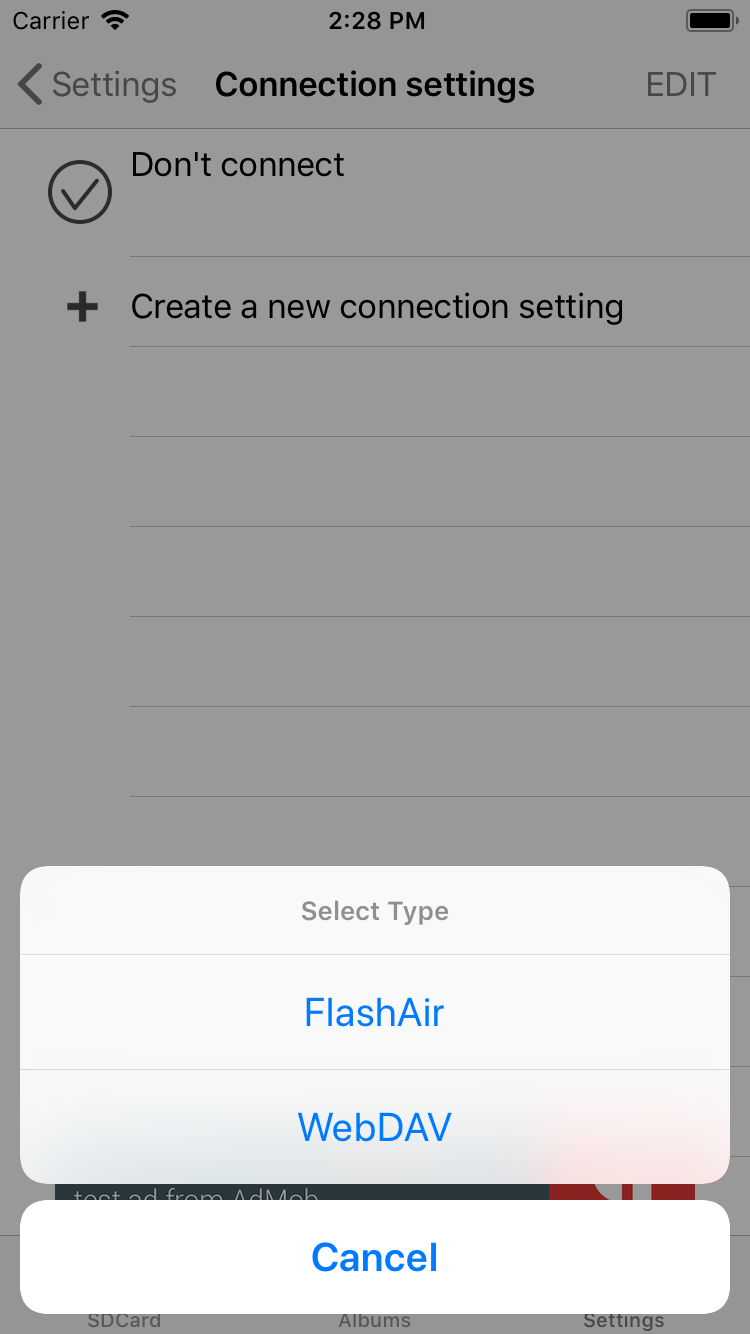Viewport: 750px width, 1334px height.
Task: Cancel the Select Type sheet
Action: click(375, 1257)
